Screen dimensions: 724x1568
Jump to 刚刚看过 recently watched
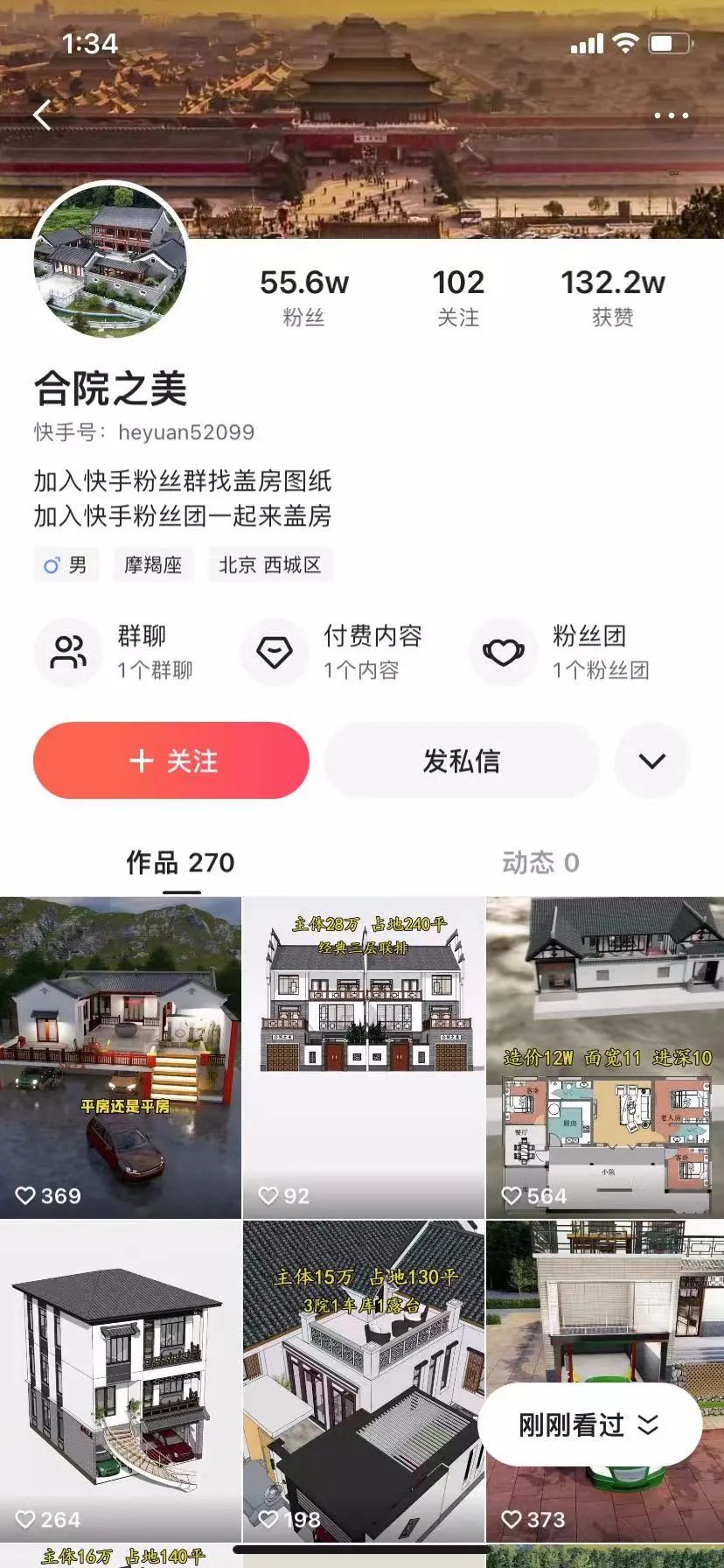(x=589, y=1424)
